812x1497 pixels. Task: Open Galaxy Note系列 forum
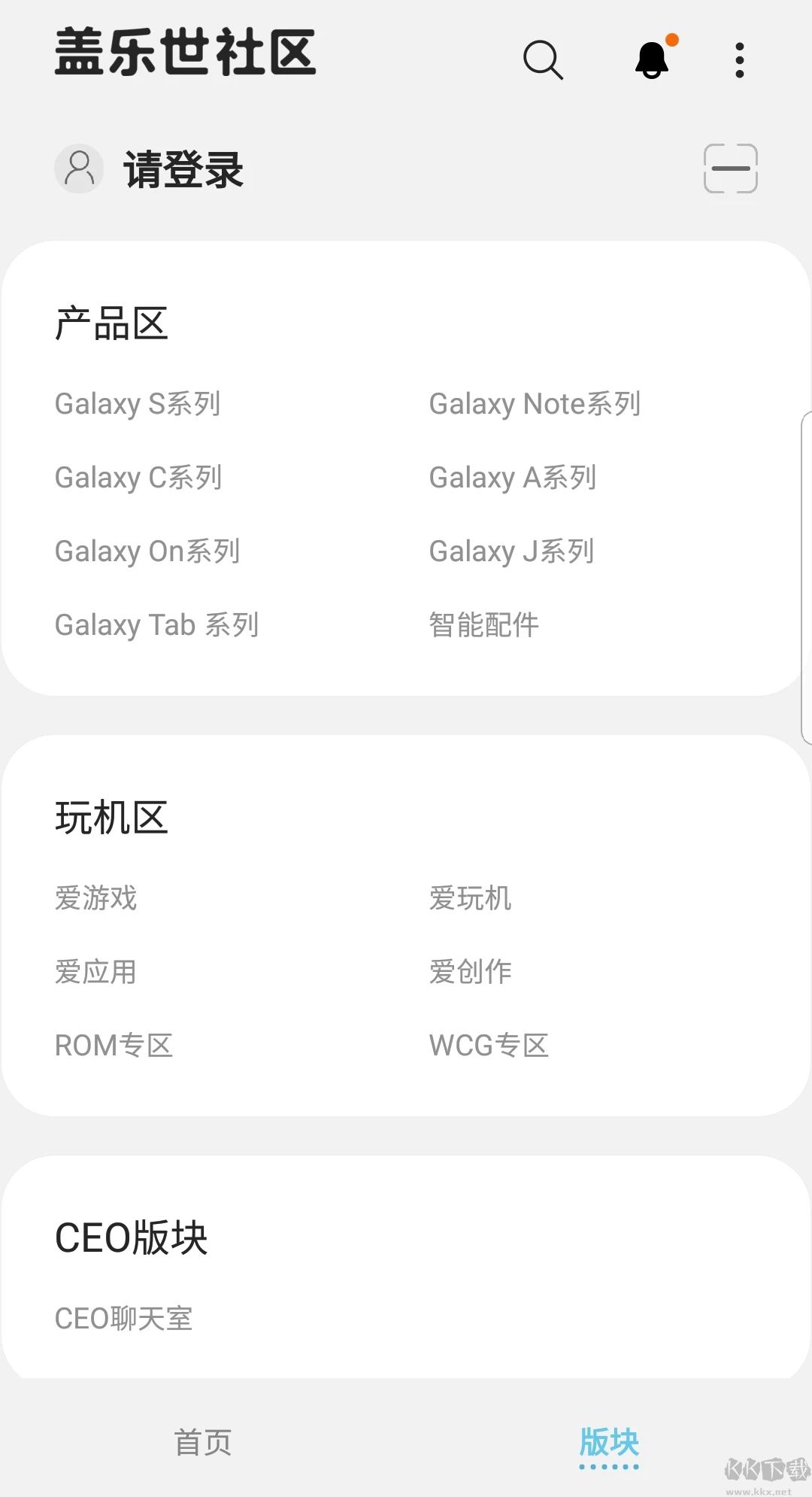click(534, 404)
